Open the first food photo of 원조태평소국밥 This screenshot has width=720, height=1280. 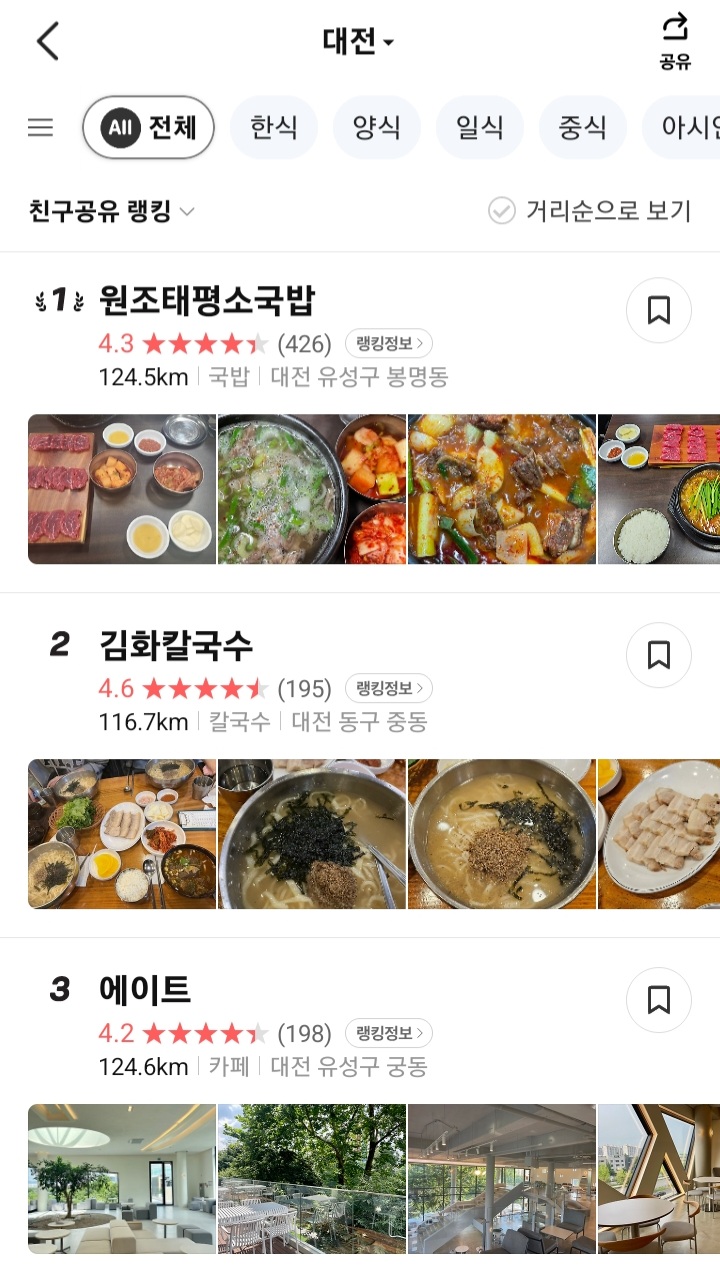point(120,489)
